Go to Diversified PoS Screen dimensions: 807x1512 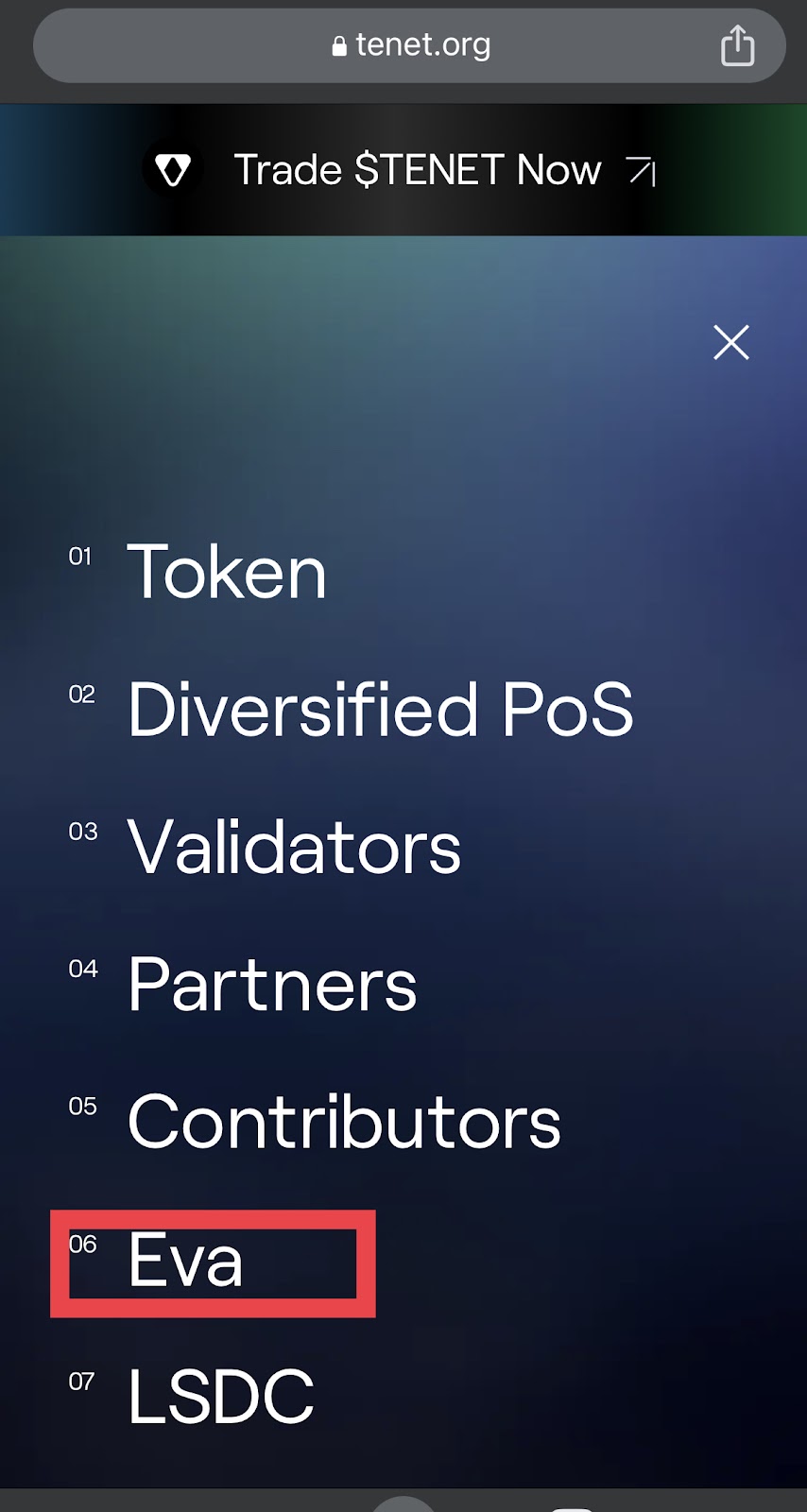point(380,709)
